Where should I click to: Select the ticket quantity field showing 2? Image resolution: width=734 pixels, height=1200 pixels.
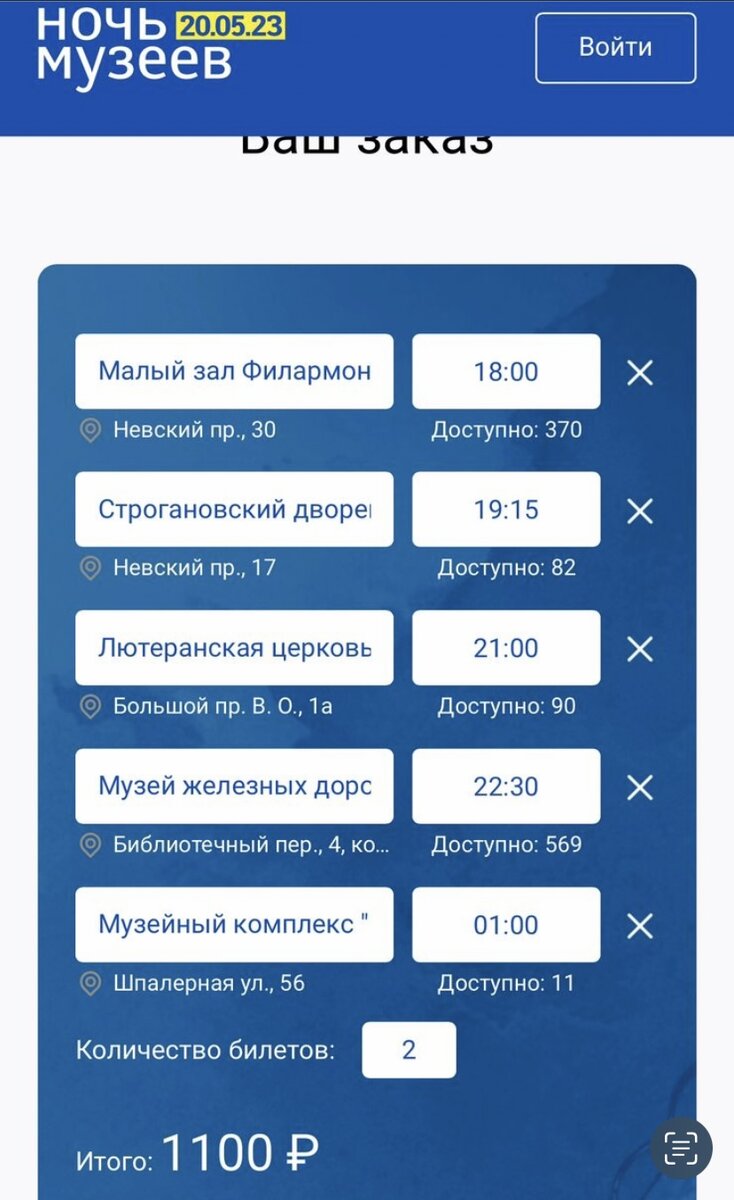click(x=409, y=1049)
